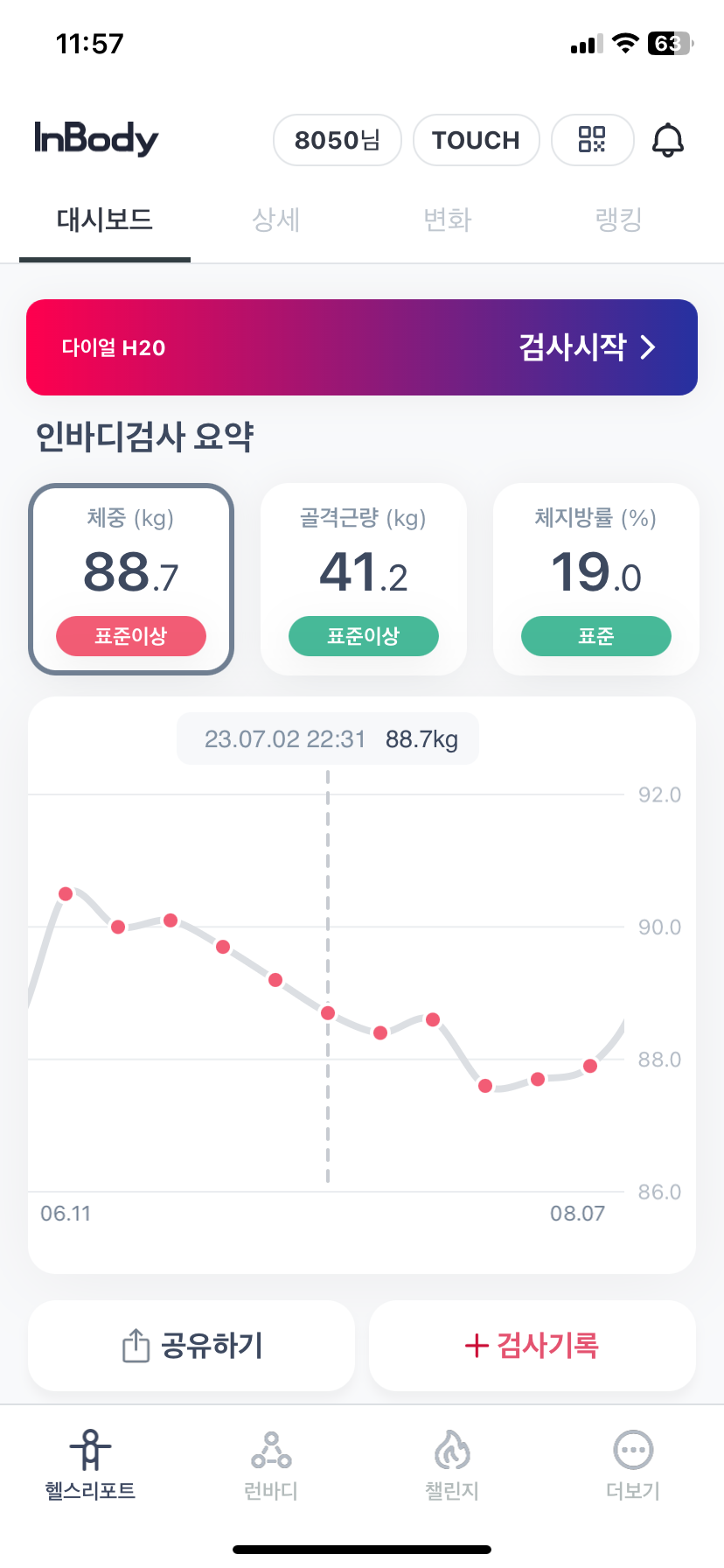Expand 검사시작 using the chevron arrow
This screenshot has width=724, height=1568.
click(x=648, y=346)
